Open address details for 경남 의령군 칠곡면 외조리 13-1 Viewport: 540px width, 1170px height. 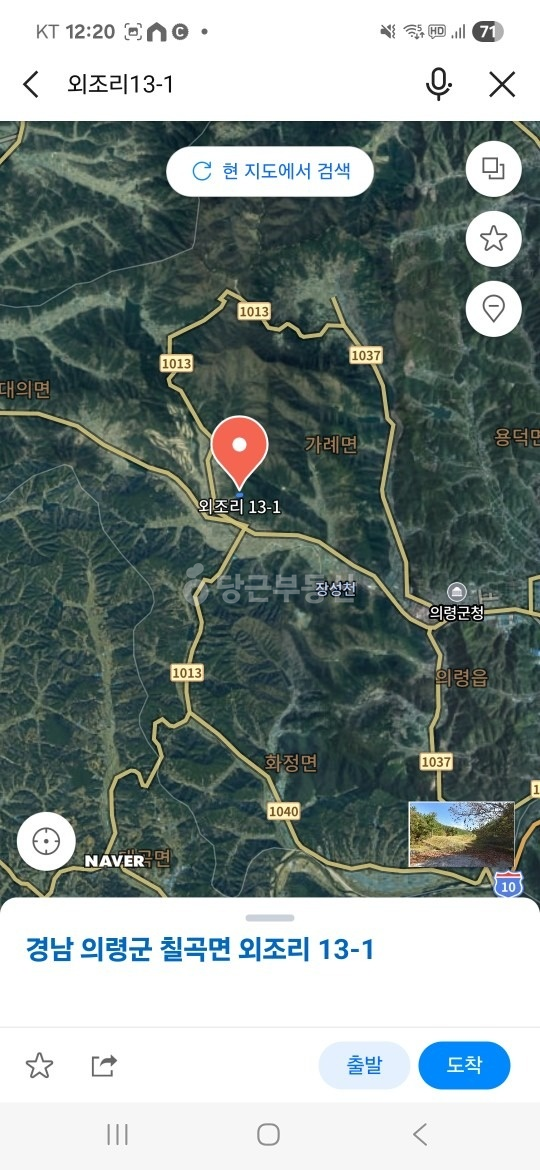tap(200, 950)
